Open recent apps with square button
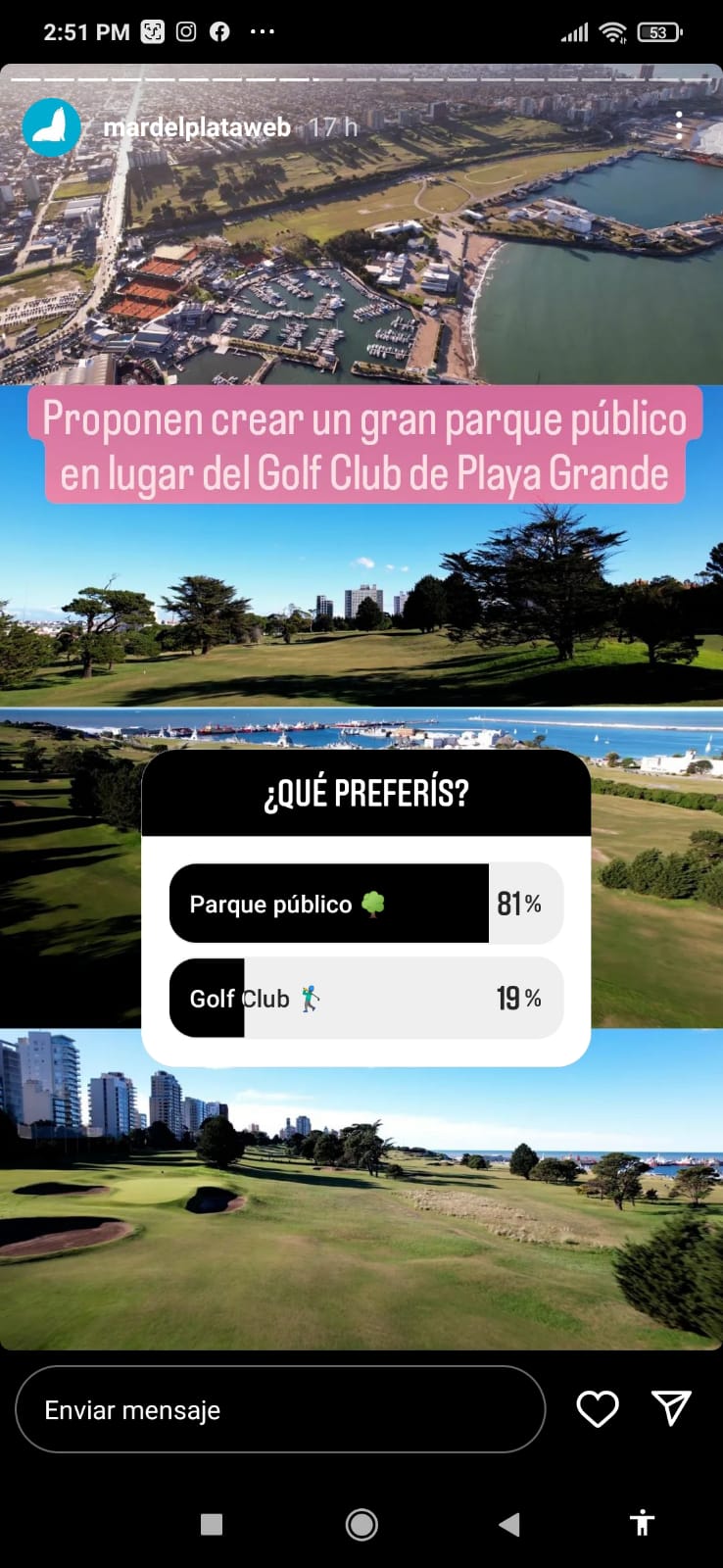The width and height of the screenshot is (723, 1568). point(212,1524)
